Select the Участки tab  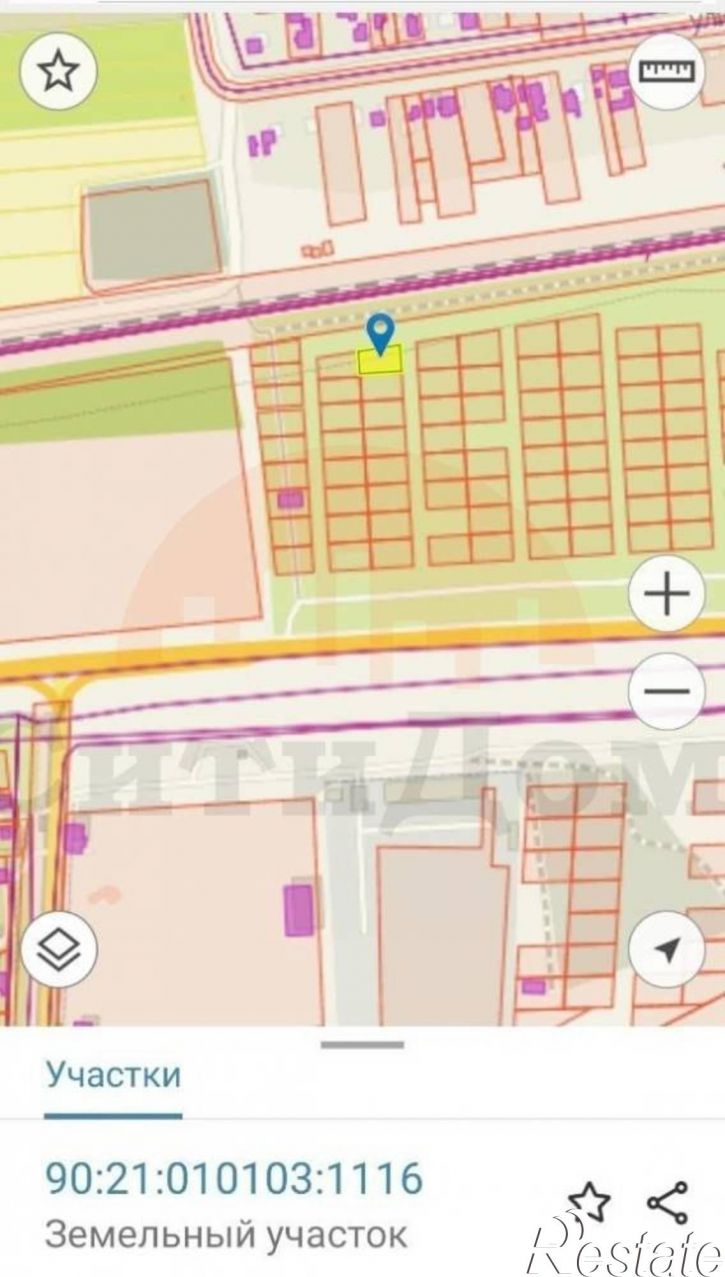114,1076
